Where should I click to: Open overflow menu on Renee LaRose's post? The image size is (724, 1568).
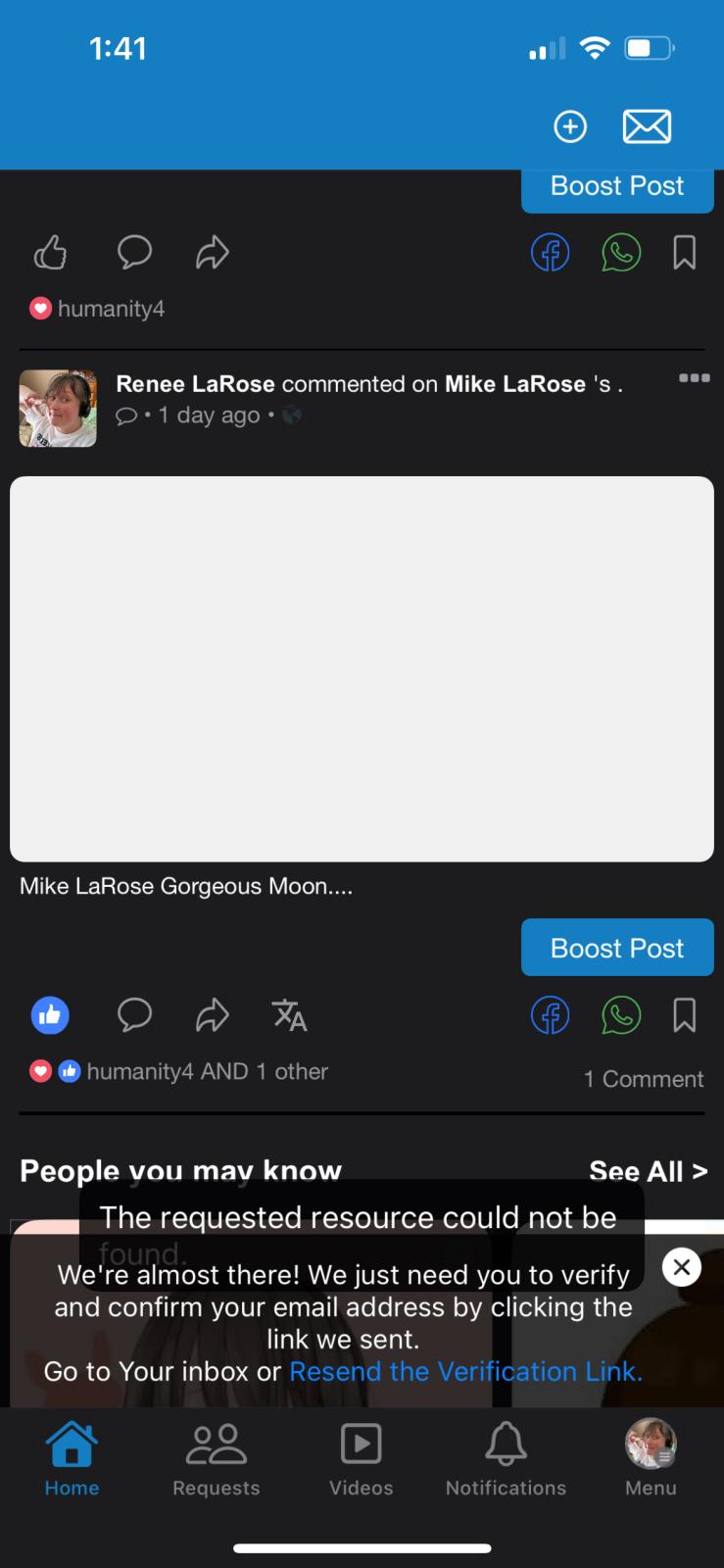694,377
